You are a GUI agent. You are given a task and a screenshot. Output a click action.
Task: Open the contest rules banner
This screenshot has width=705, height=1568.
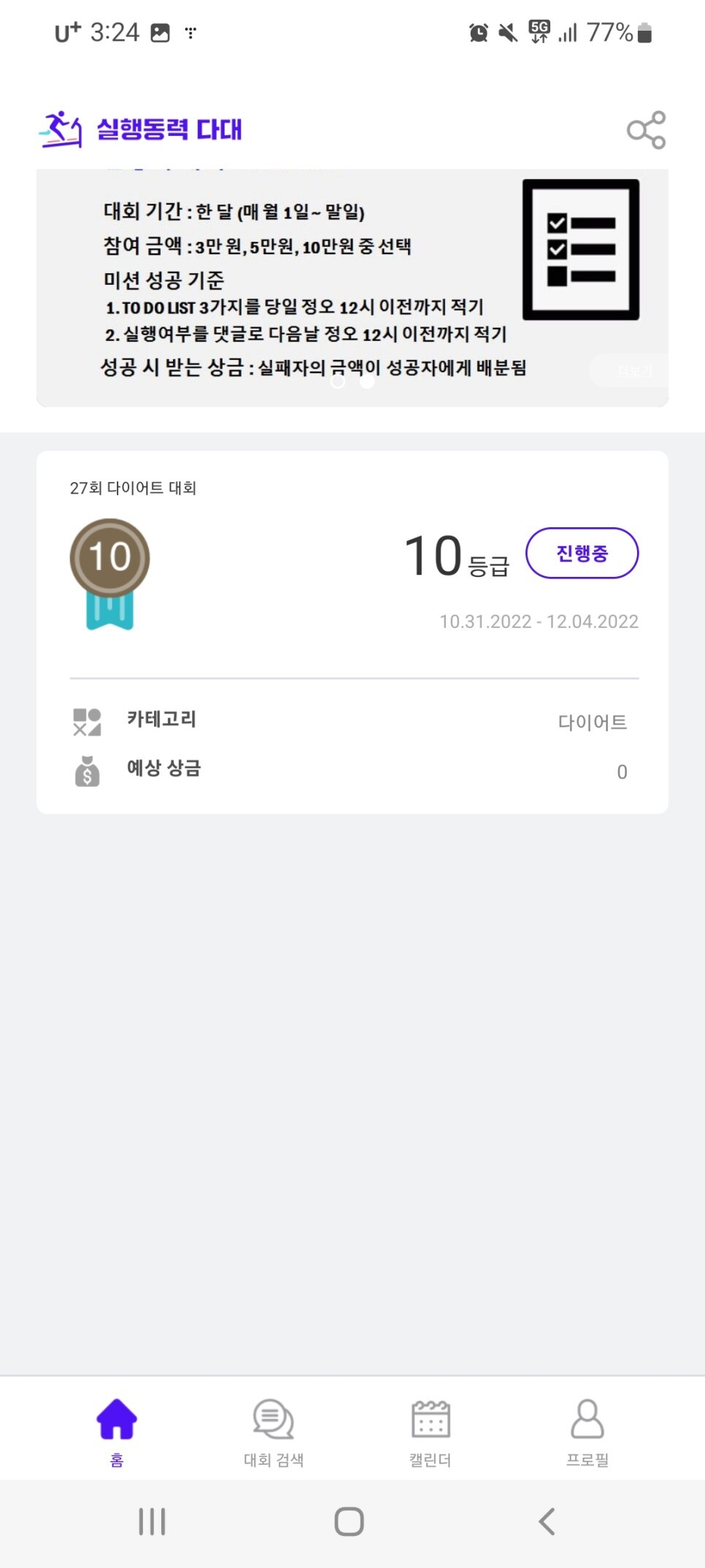click(x=352, y=288)
